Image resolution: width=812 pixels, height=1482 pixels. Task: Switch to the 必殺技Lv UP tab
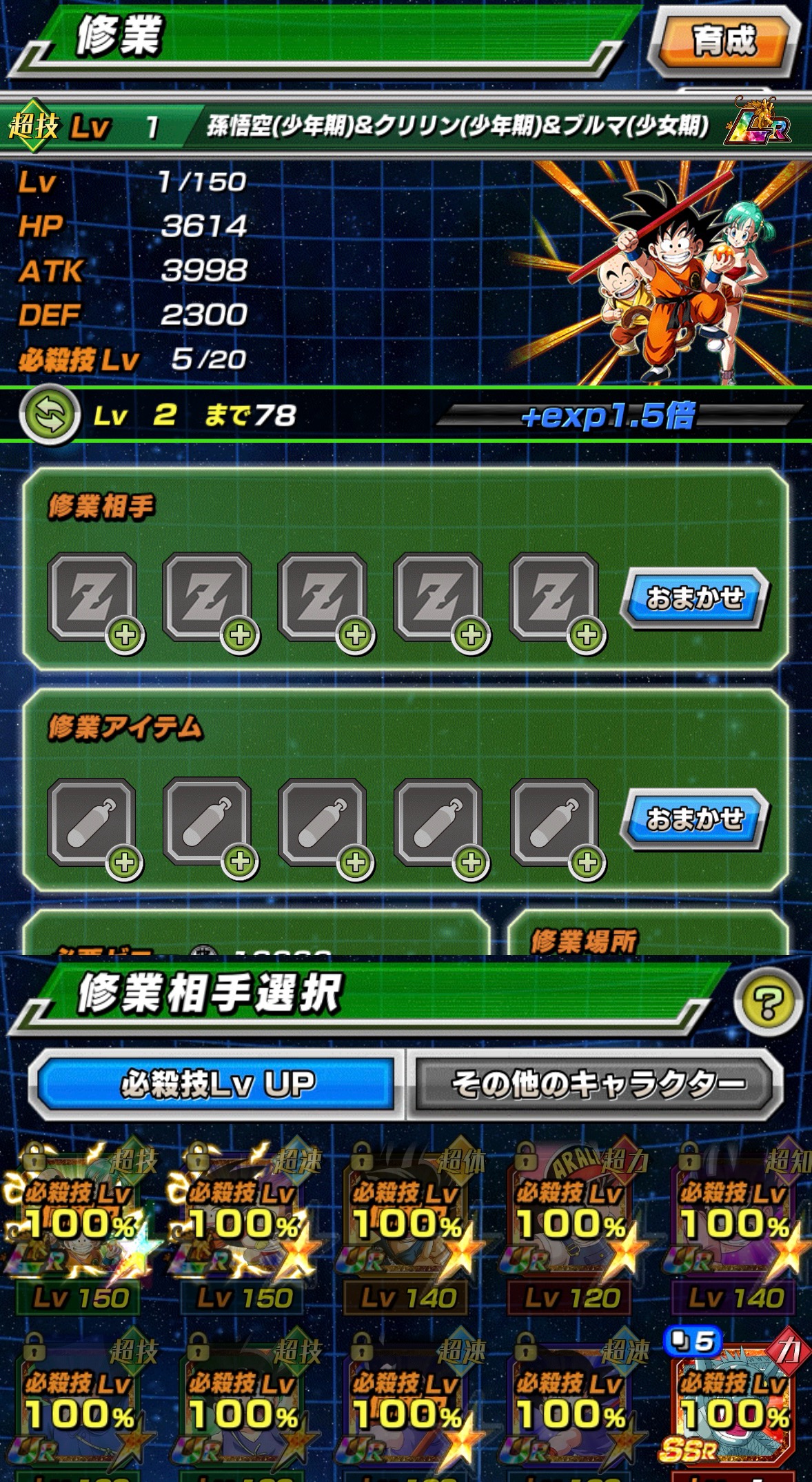coord(217,1083)
